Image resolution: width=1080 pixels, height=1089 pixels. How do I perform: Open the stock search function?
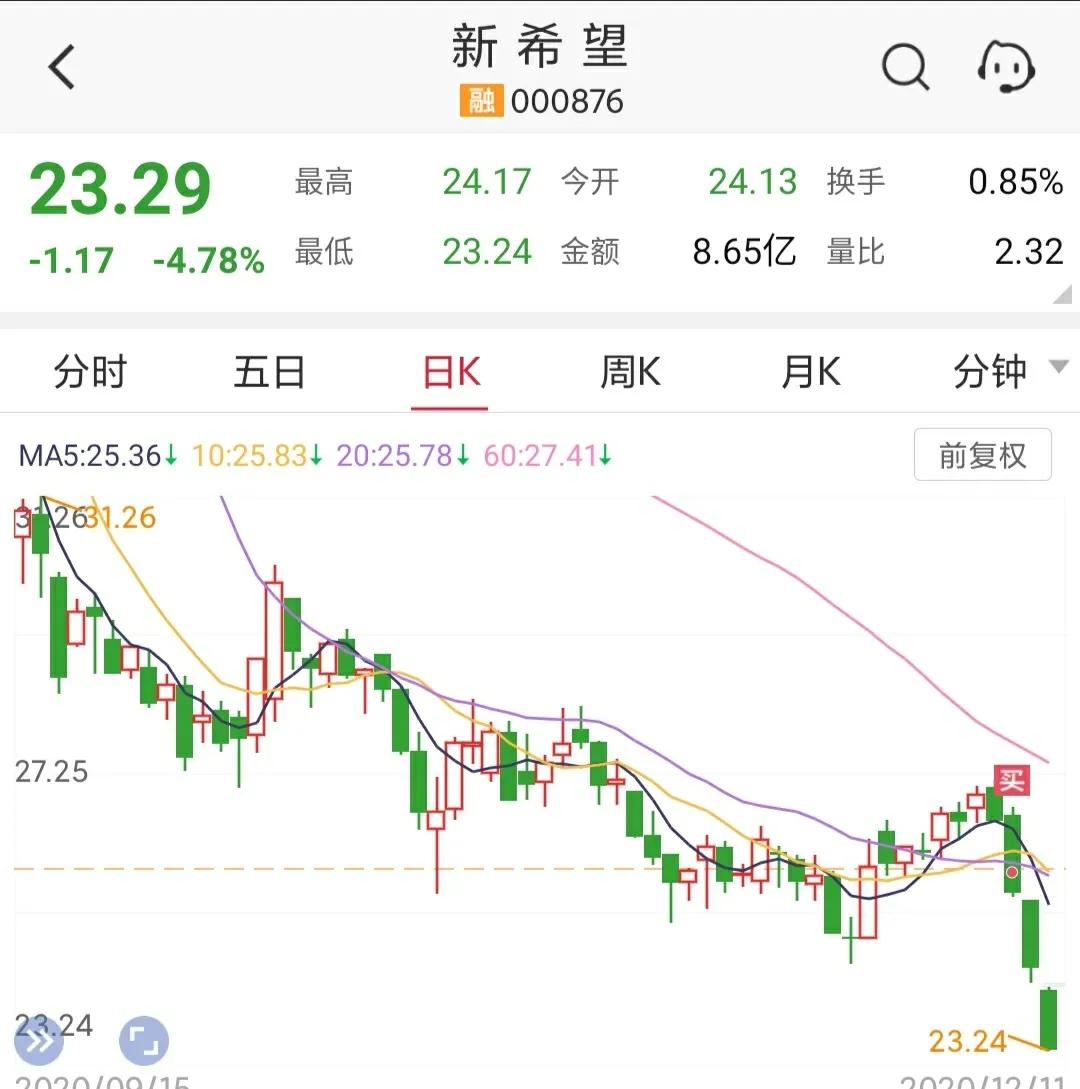tap(906, 67)
